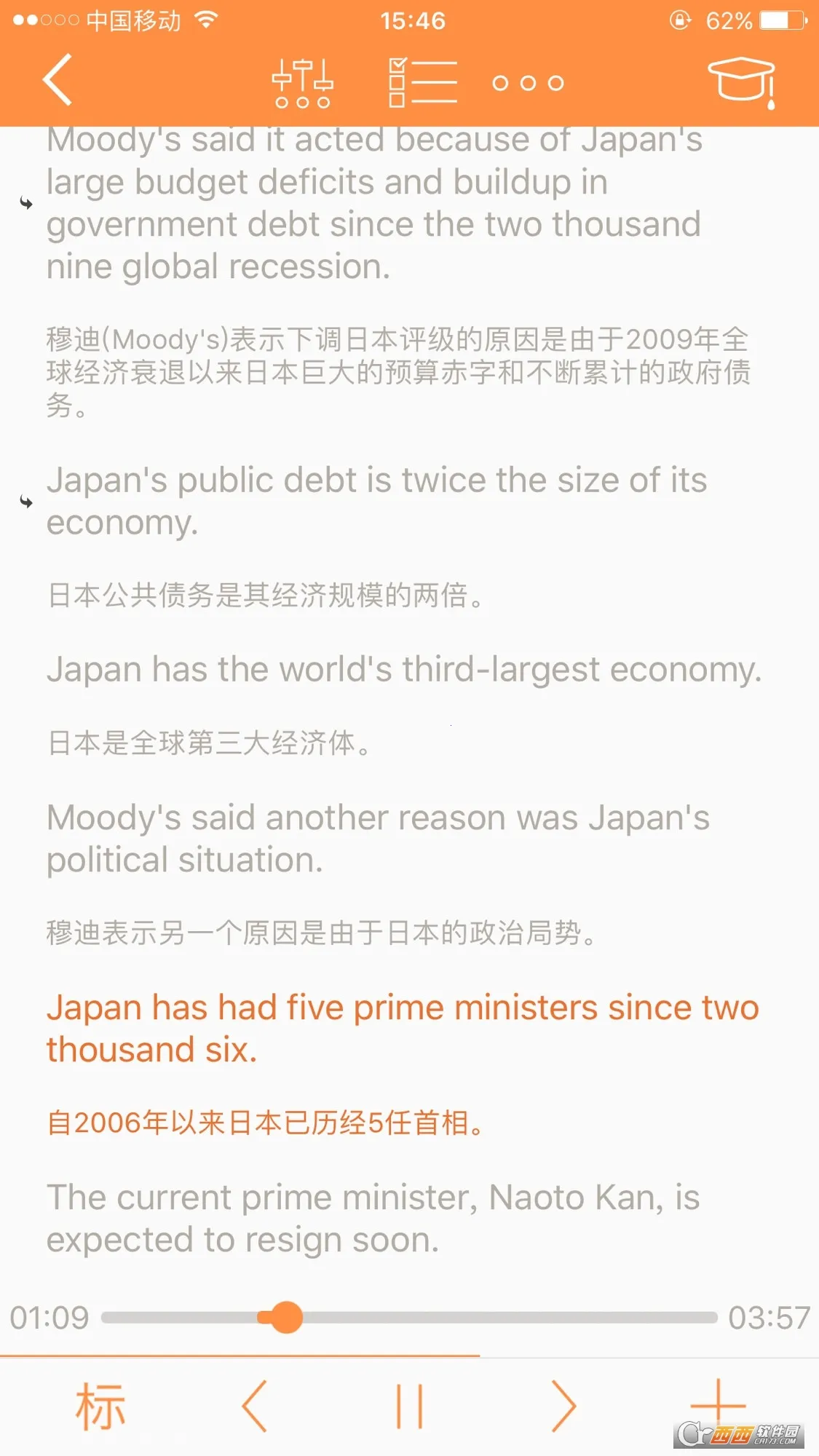Jump to the sentence about Naoto Kan
The image size is (819, 1456).
coord(373,1218)
